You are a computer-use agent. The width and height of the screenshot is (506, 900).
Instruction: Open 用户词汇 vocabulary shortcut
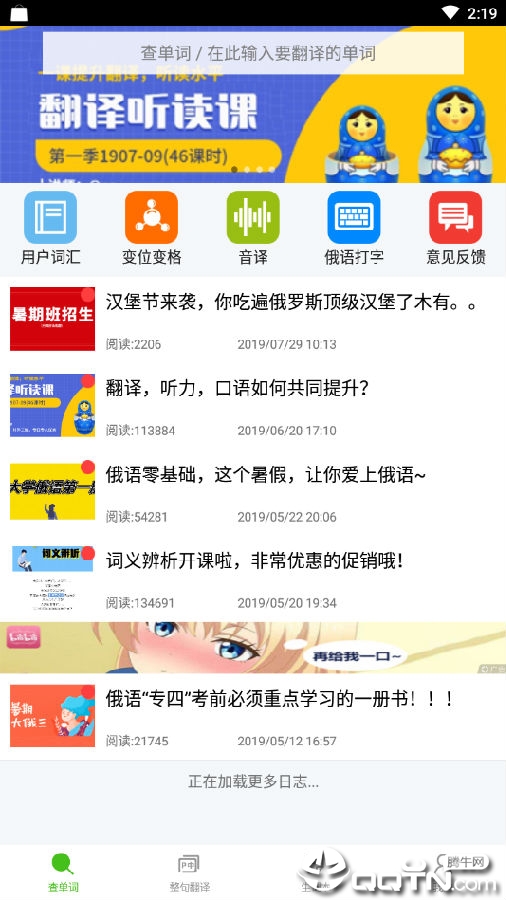[x=50, y=228]
